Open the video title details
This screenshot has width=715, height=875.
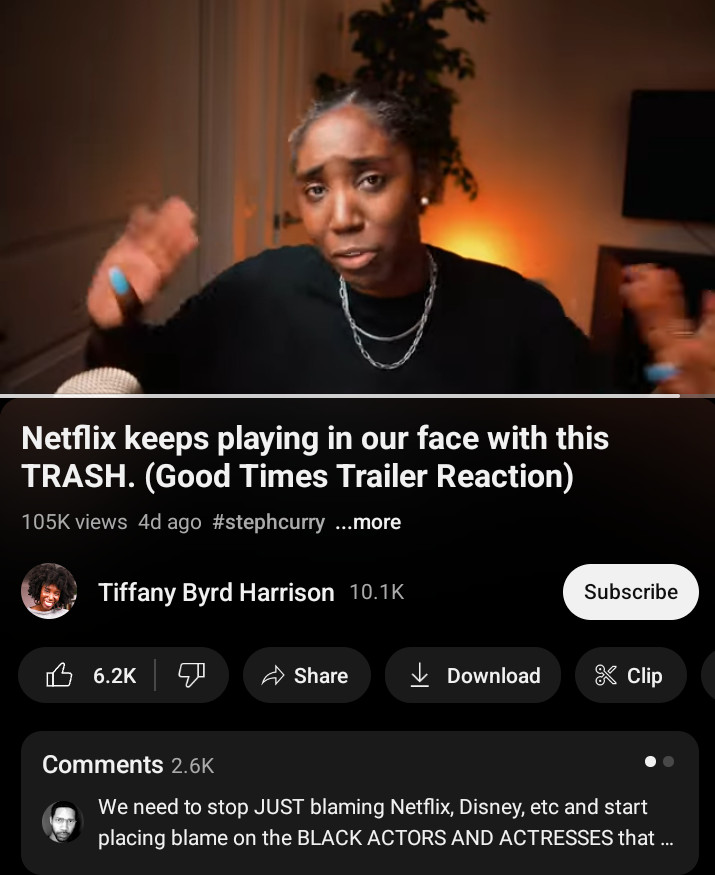(x=315, y=457)
